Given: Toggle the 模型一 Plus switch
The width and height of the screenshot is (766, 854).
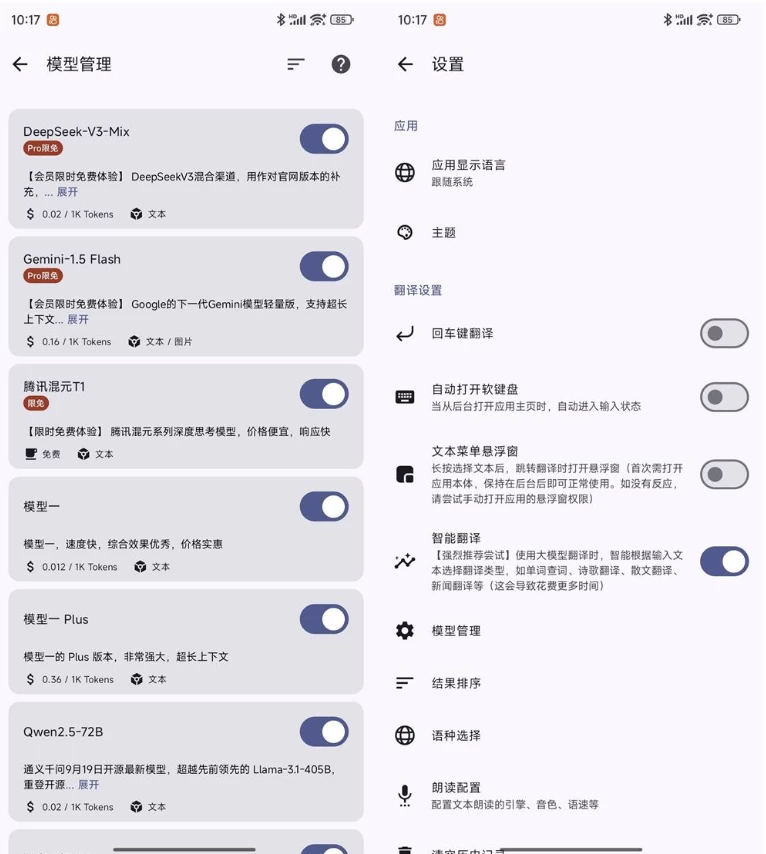Looking at the screenshot, I should point(324,619).
